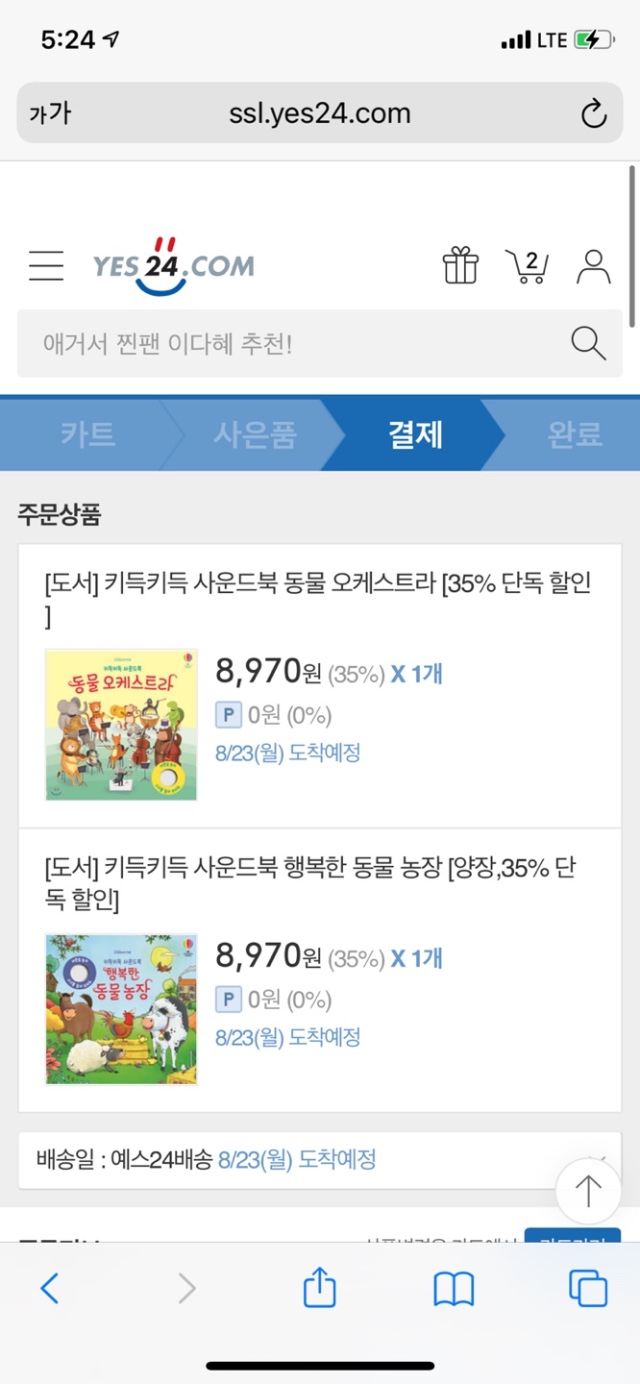
Task: Open the my account profile icon
Action: [x=594, y=266]
